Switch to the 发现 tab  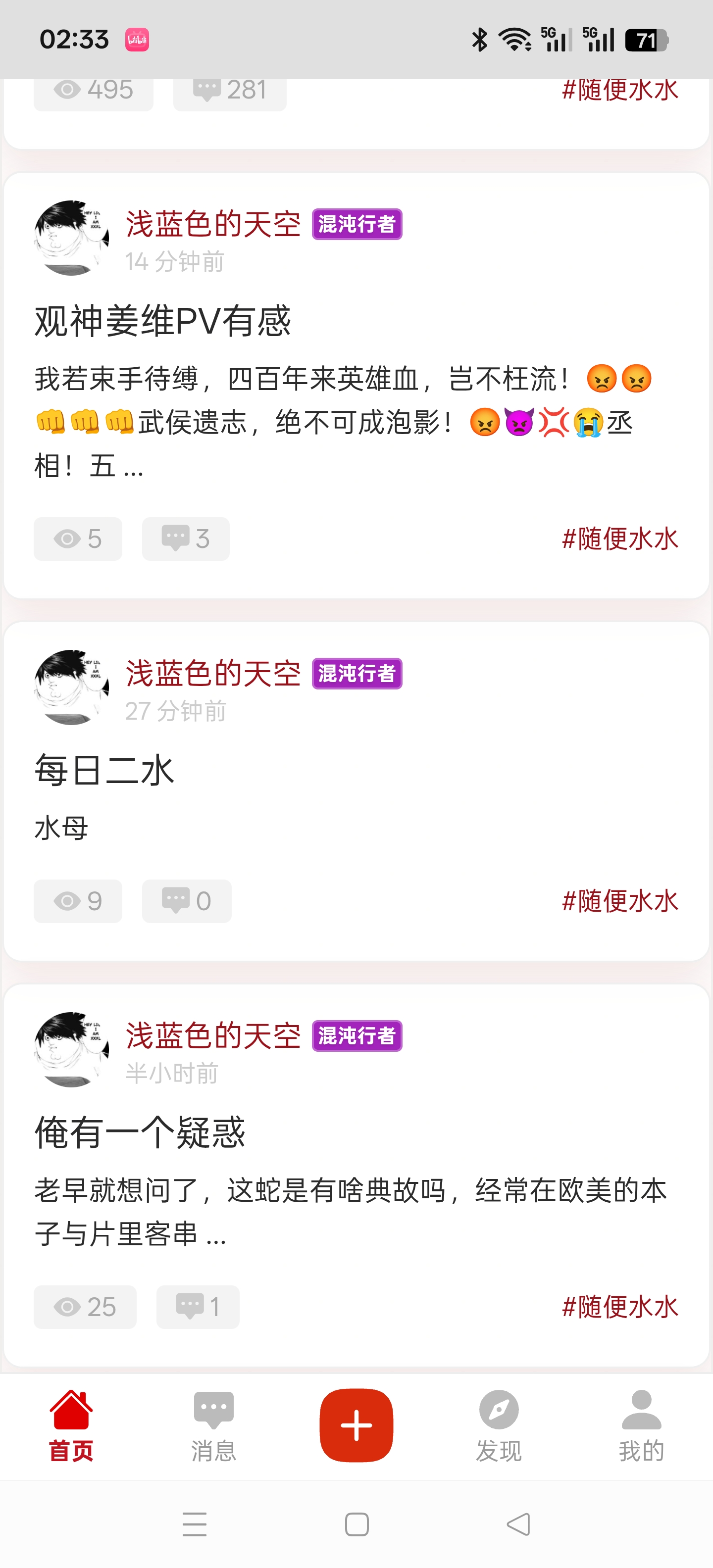pyautogui.click(x=499, y=1426)
